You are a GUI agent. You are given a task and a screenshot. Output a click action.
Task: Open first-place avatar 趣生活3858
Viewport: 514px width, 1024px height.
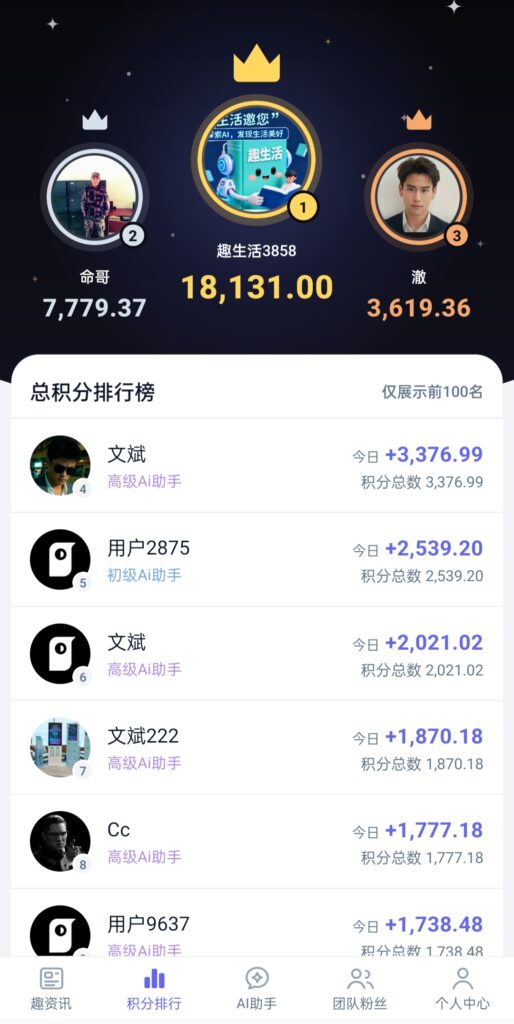257,159
